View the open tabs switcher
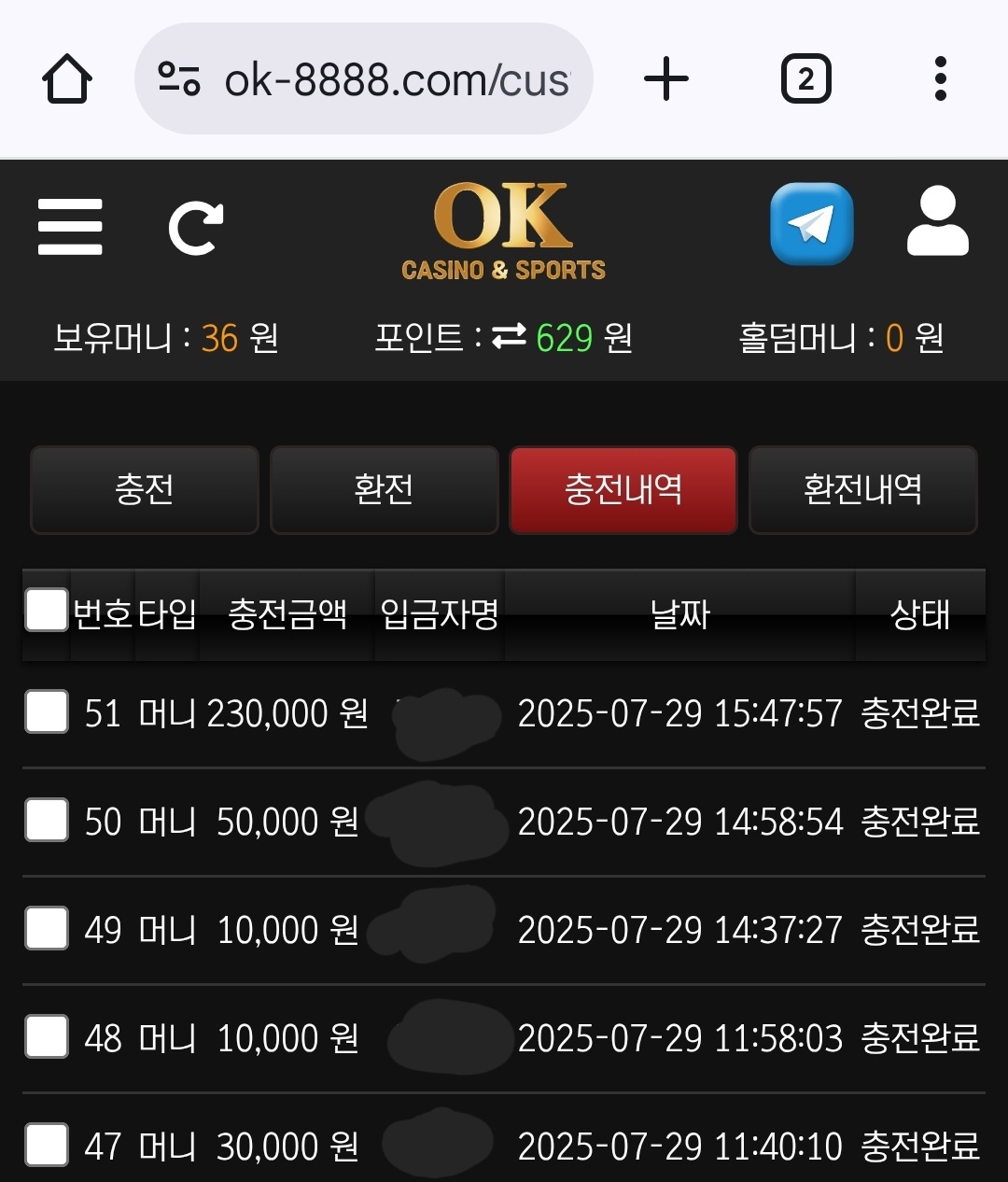 (x=805, y=79)
